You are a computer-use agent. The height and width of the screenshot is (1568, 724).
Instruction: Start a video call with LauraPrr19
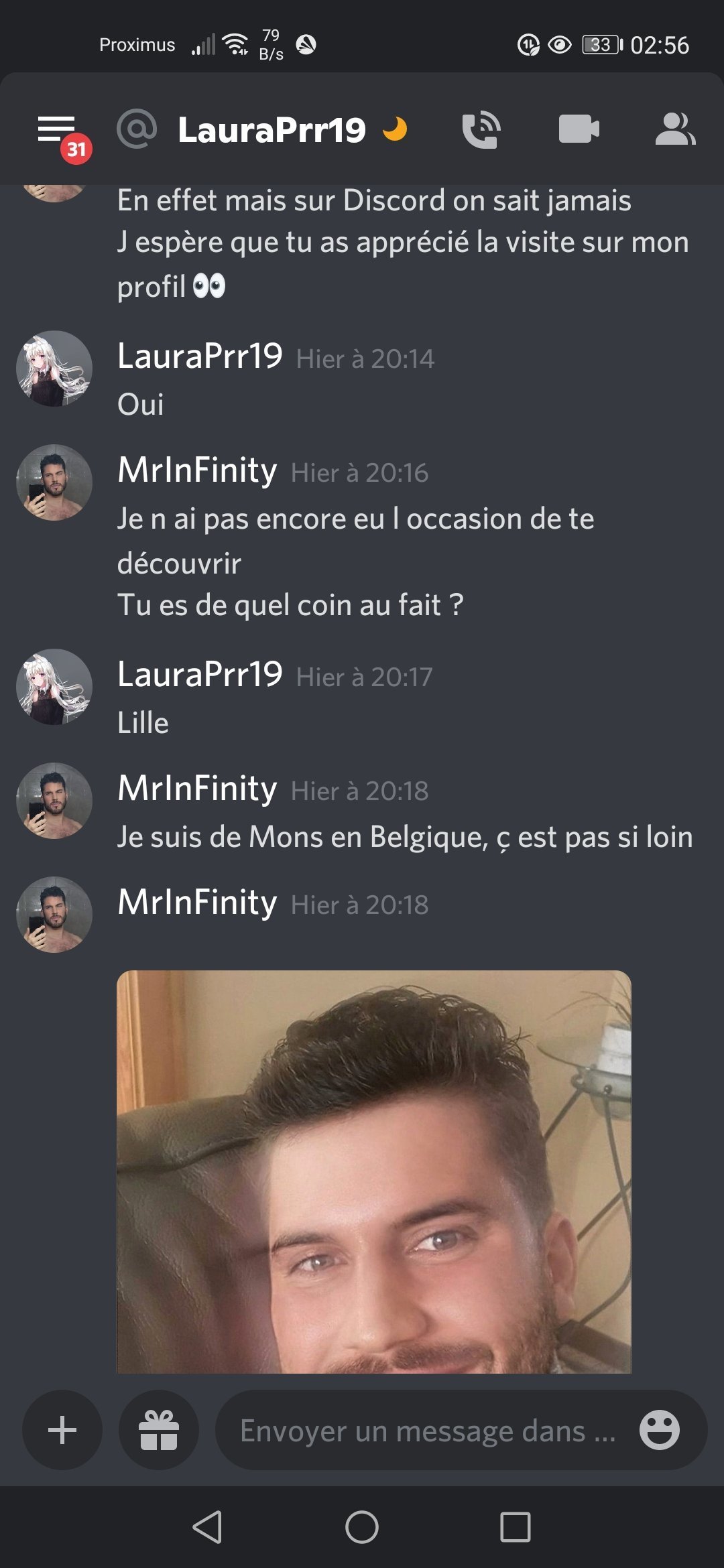pos(579,129)
